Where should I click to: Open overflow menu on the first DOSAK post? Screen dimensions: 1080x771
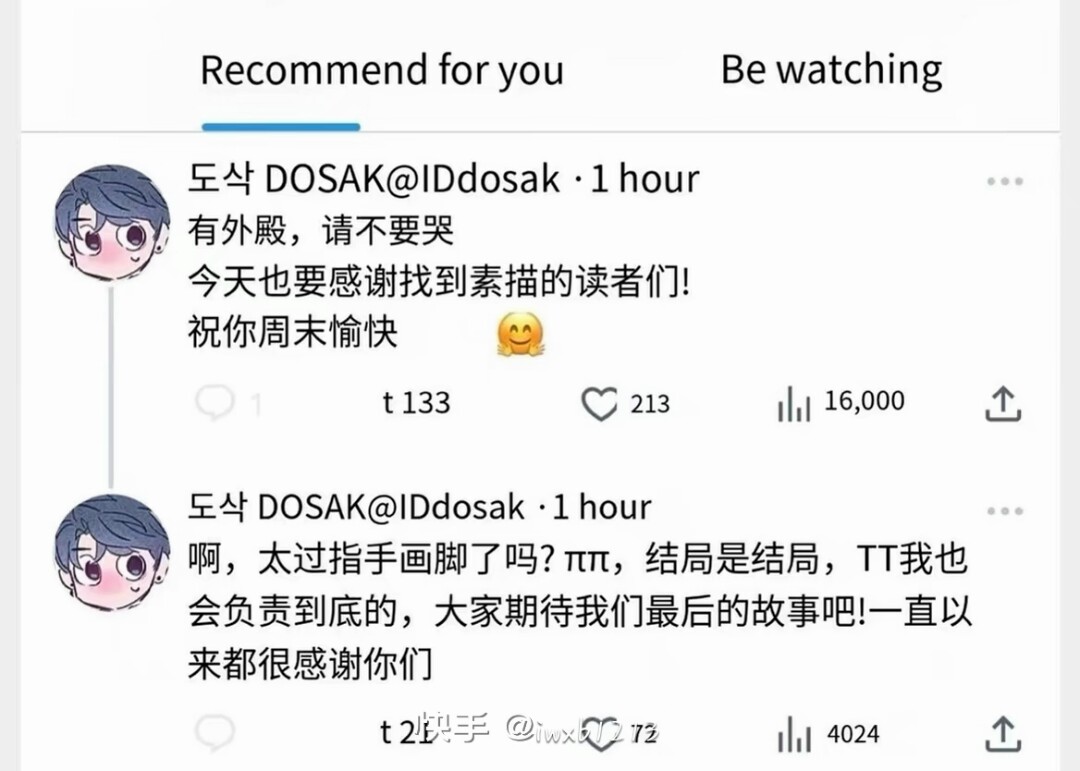point(1004,182)
